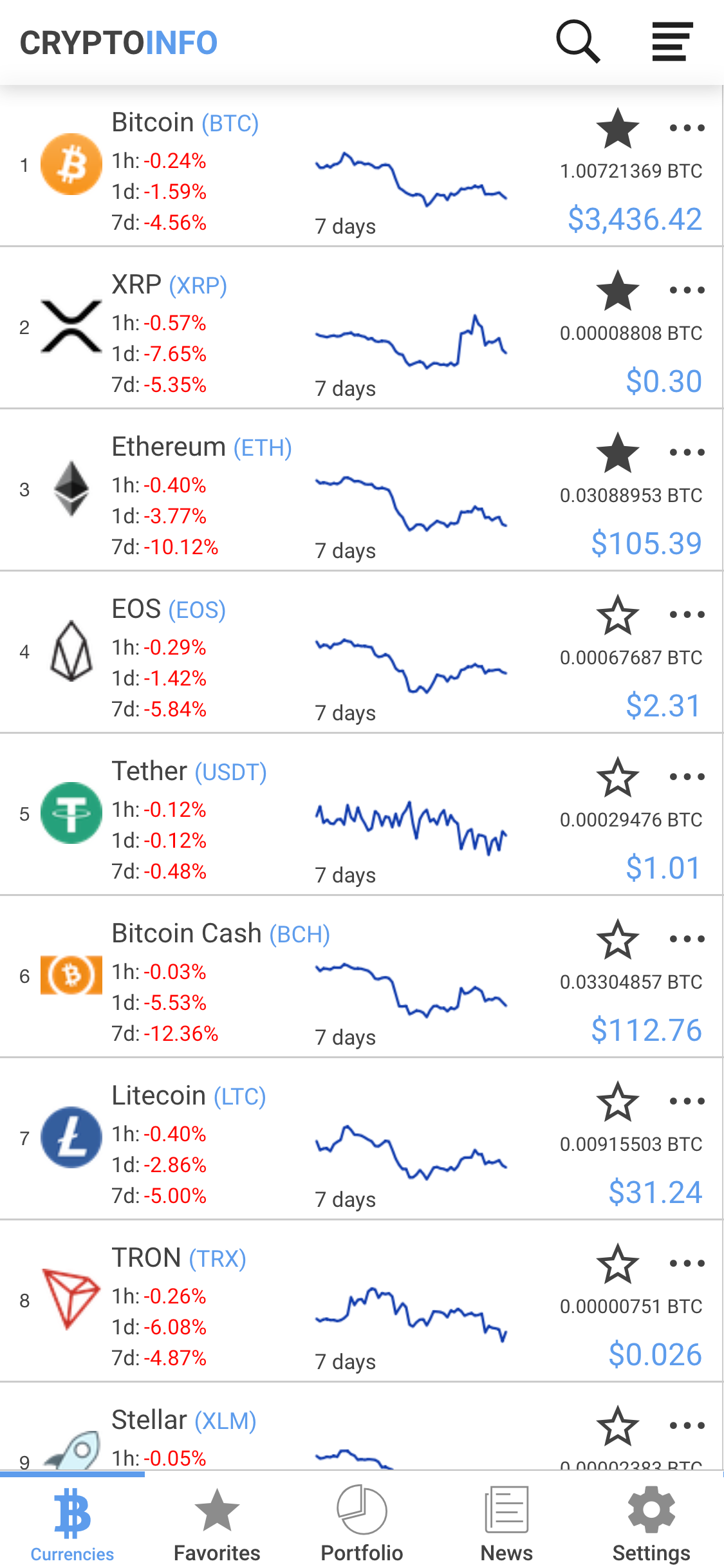
Task: Unfavorite Ethereum with the star
Action: click(618, 453)
